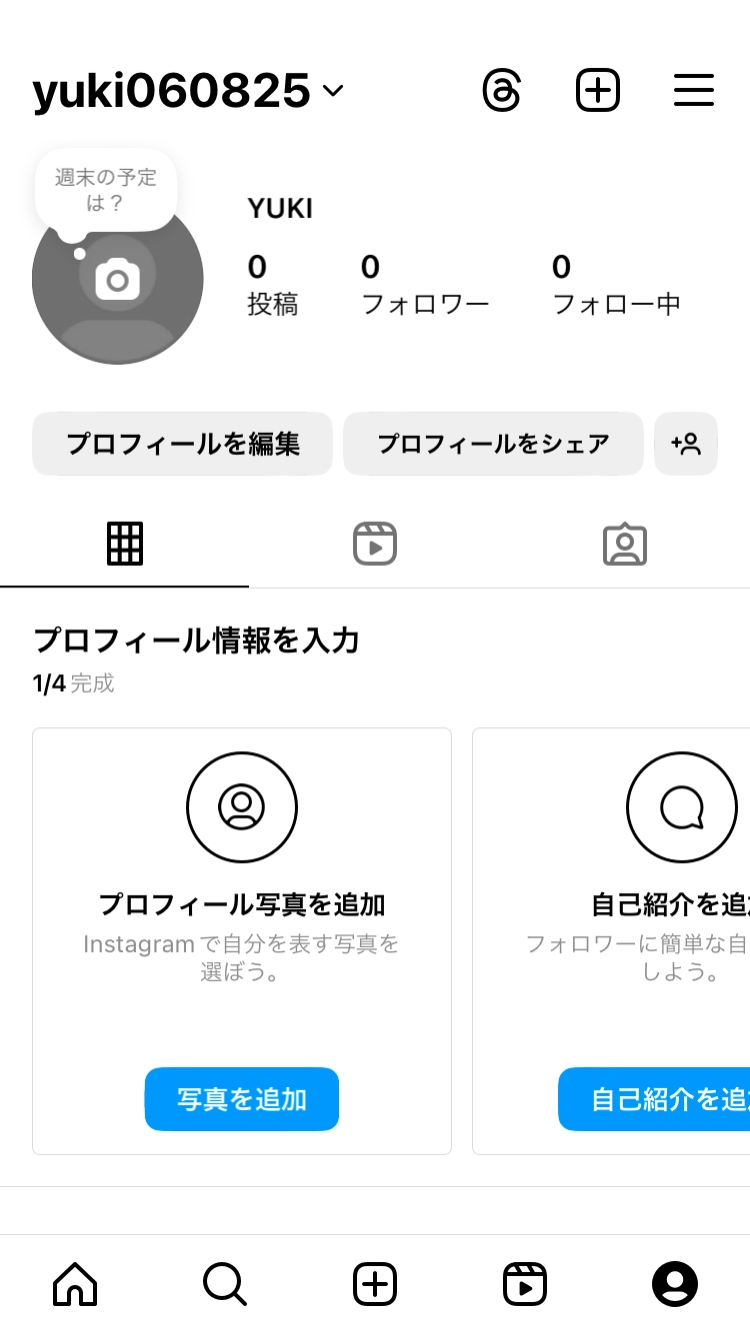The image size is (750, 1334).
Task: Tap the 自己紹介を追加 button
Action: pos(654,1099)
